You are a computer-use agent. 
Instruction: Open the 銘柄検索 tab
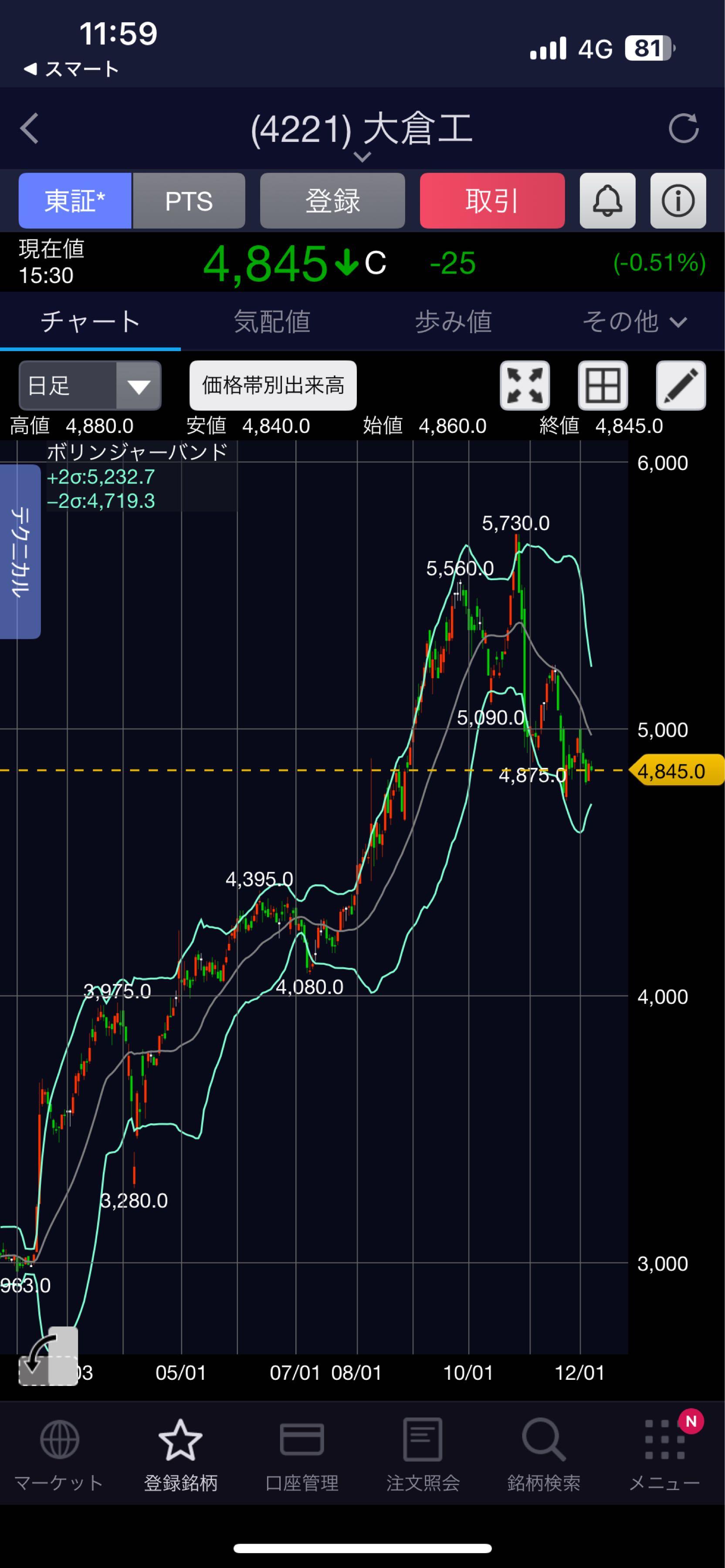tap(543, 1455)
